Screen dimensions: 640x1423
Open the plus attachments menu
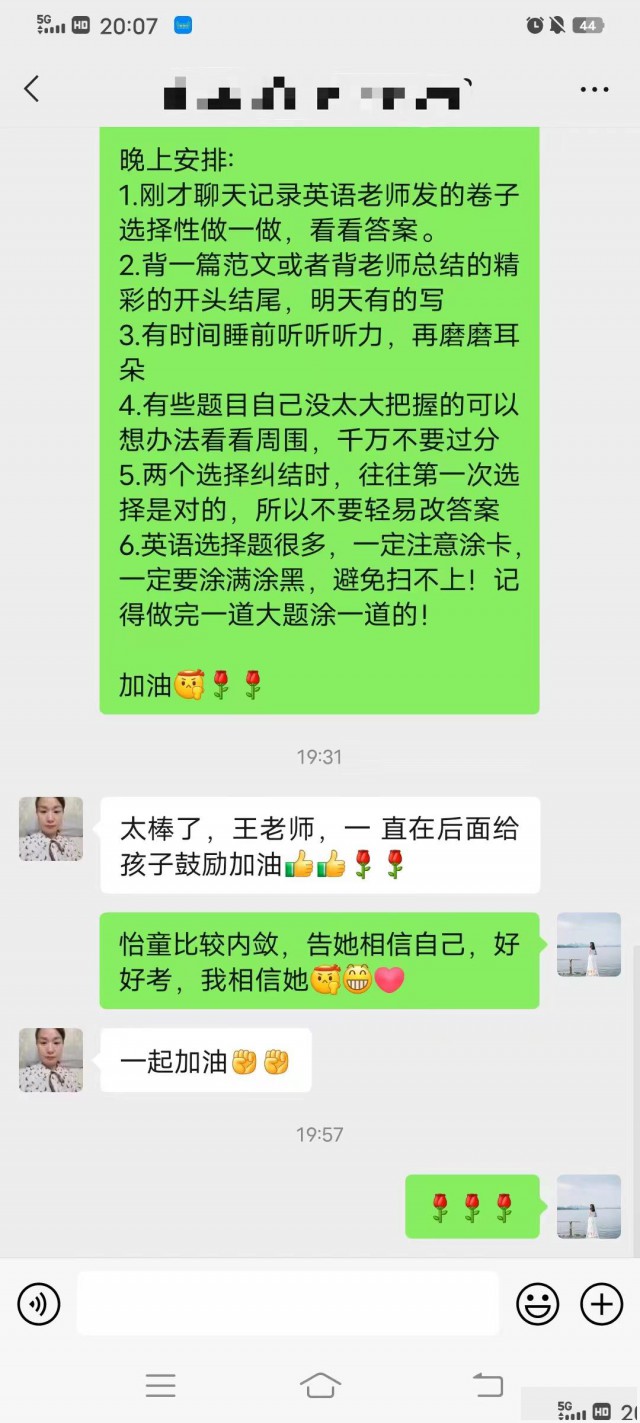602,1304
